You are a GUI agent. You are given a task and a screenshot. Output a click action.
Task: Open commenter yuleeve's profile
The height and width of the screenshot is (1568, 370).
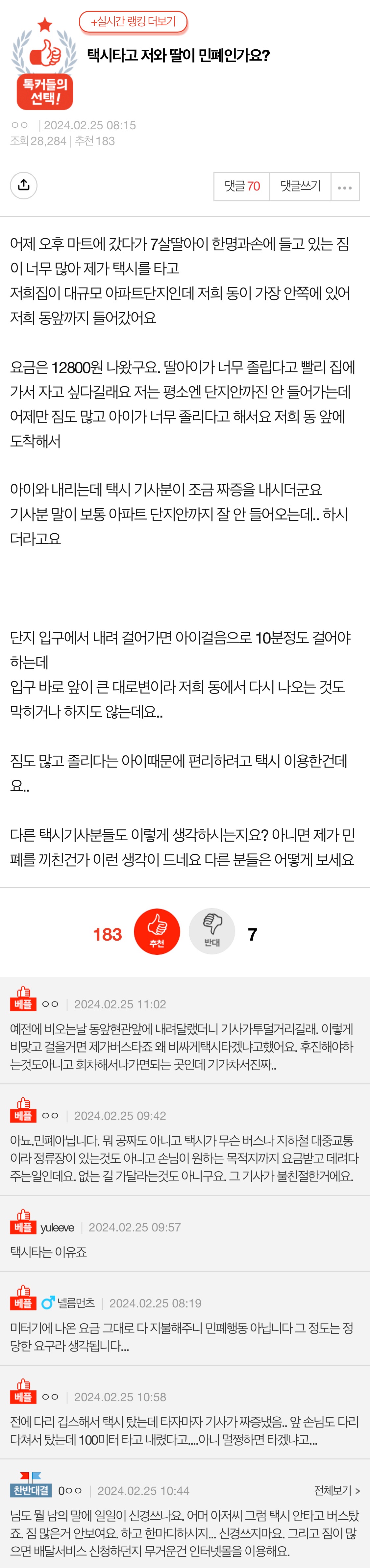click(x=57, y=1227)
